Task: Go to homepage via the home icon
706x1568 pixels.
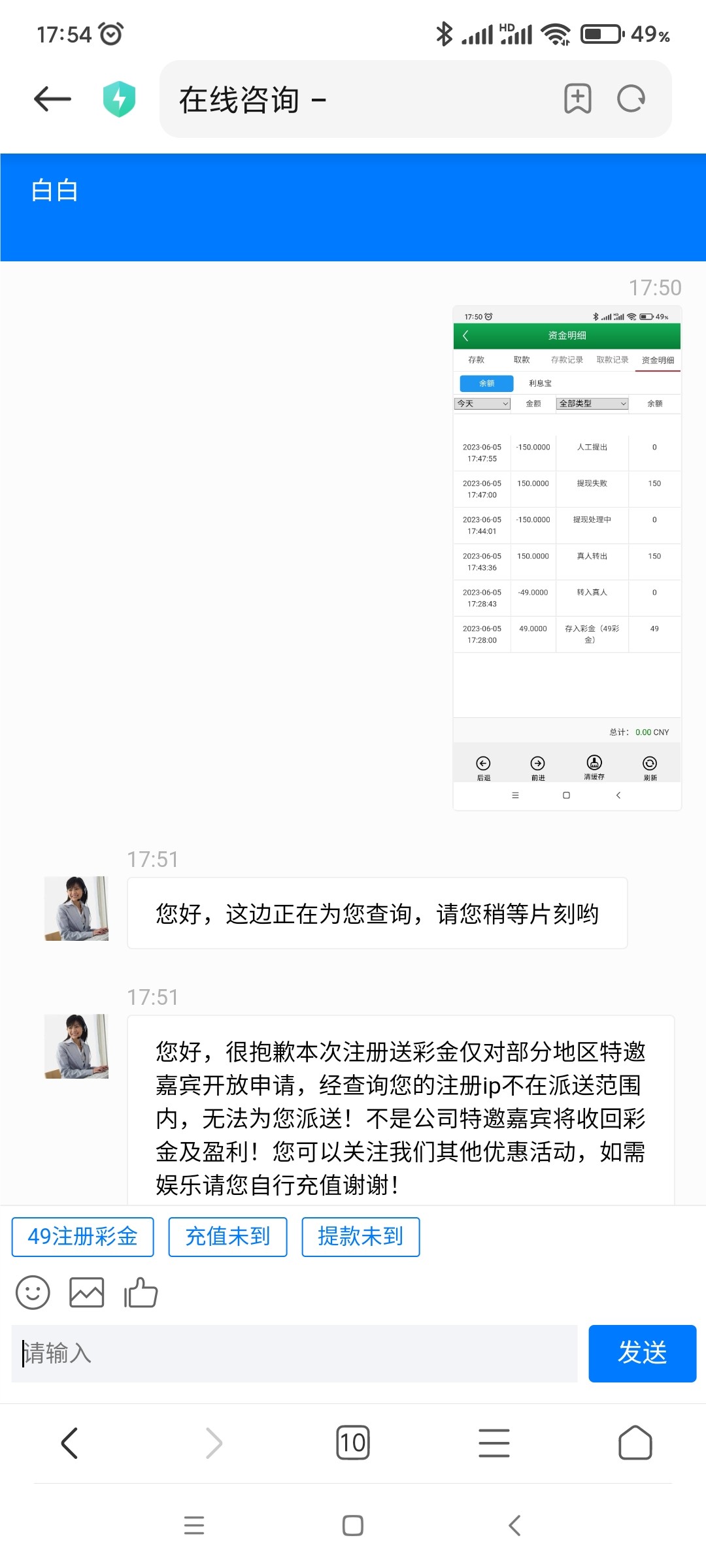Action: (635, 1443)
